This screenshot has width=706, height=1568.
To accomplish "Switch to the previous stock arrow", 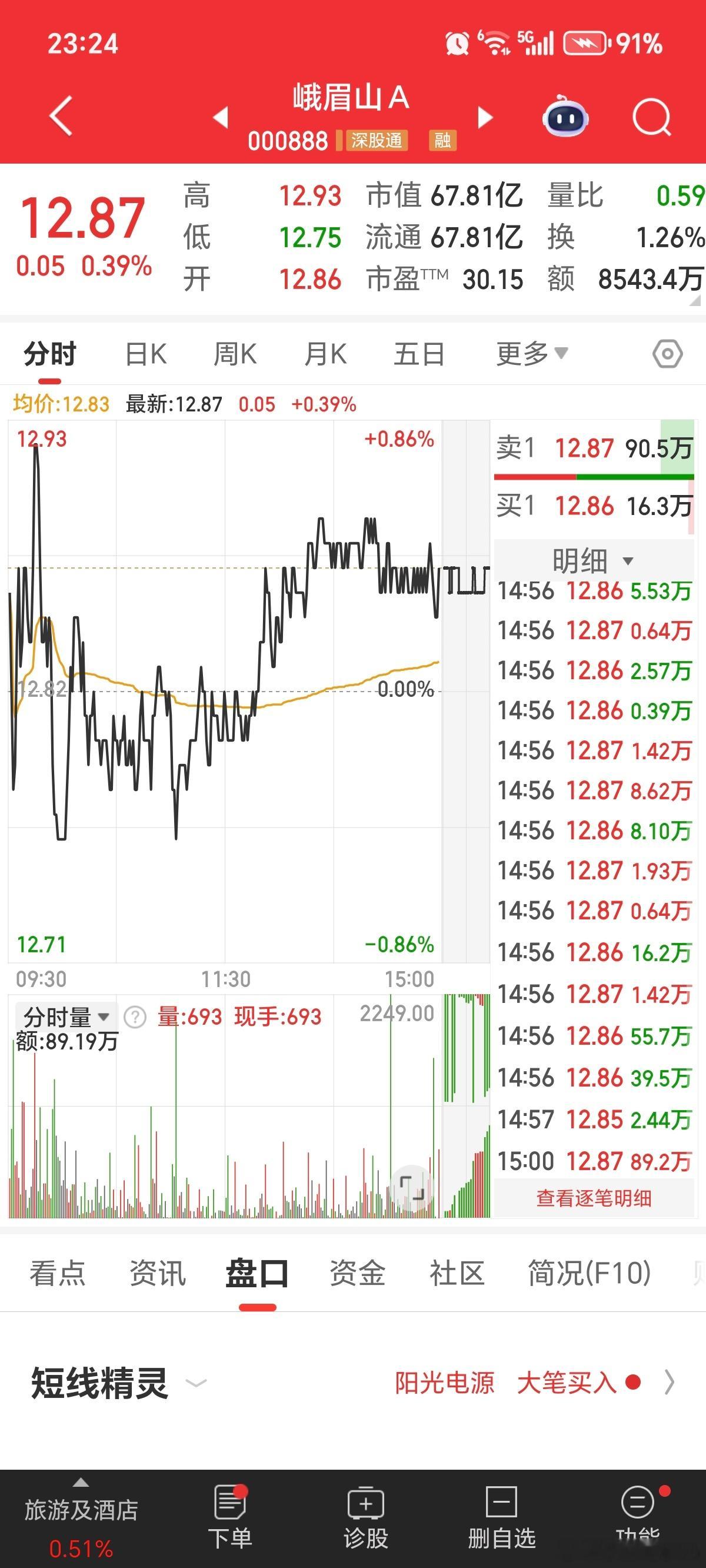I will tap(221, 117).
